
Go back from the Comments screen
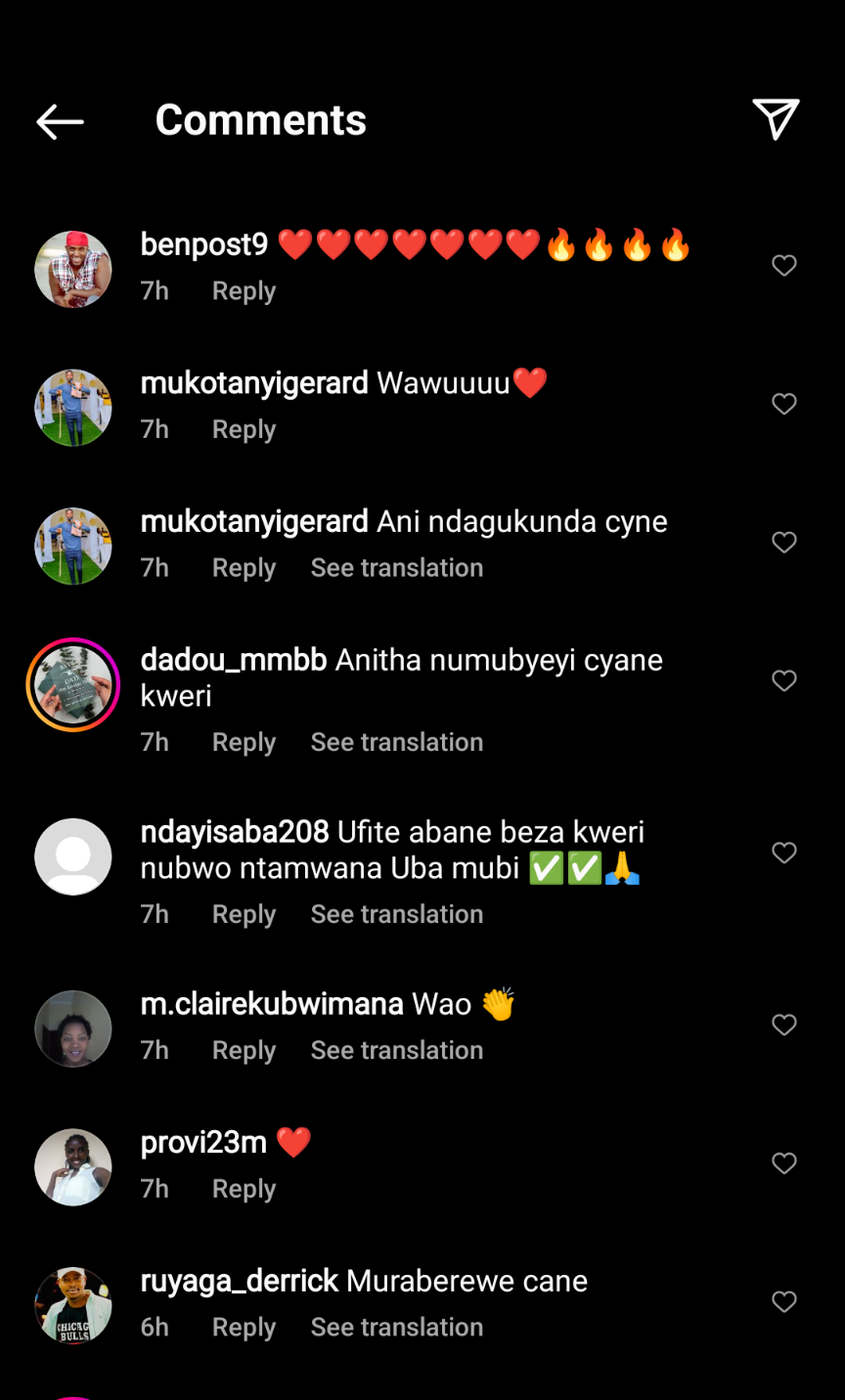pyautogui.click(x=61, y=121)
